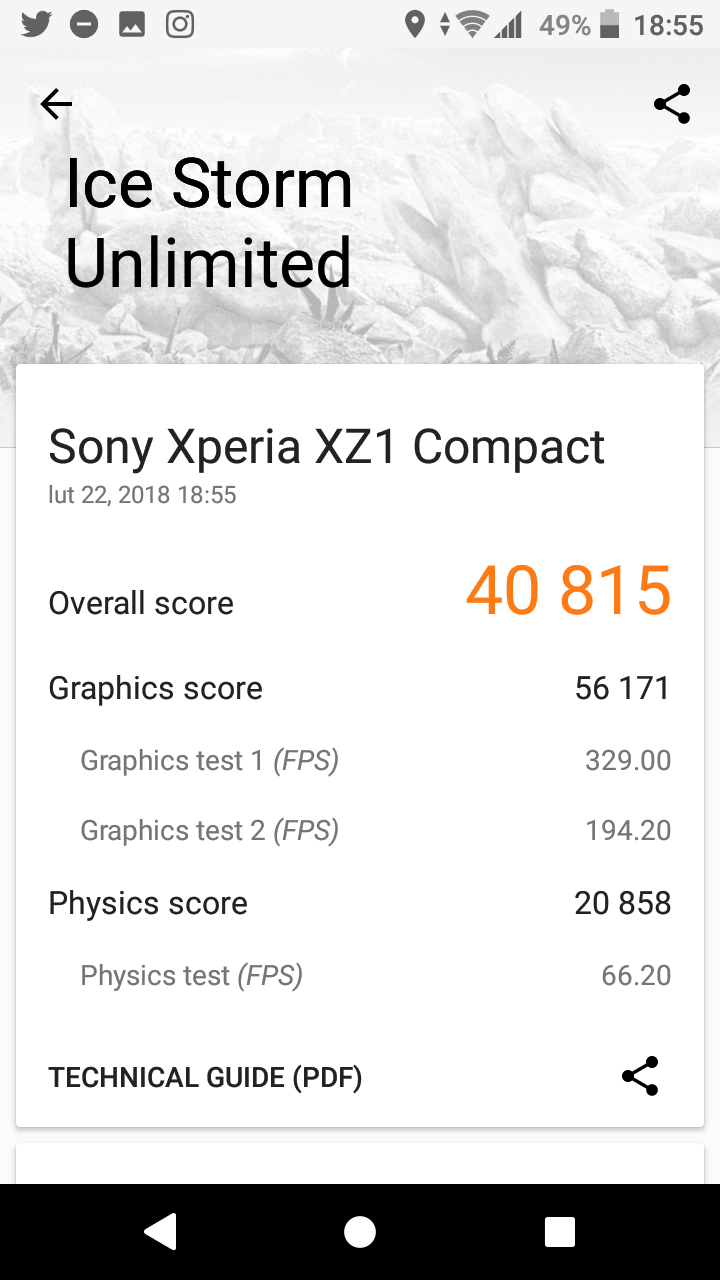Tap the system back button
720x1280 pixels.
point(160,1232)
